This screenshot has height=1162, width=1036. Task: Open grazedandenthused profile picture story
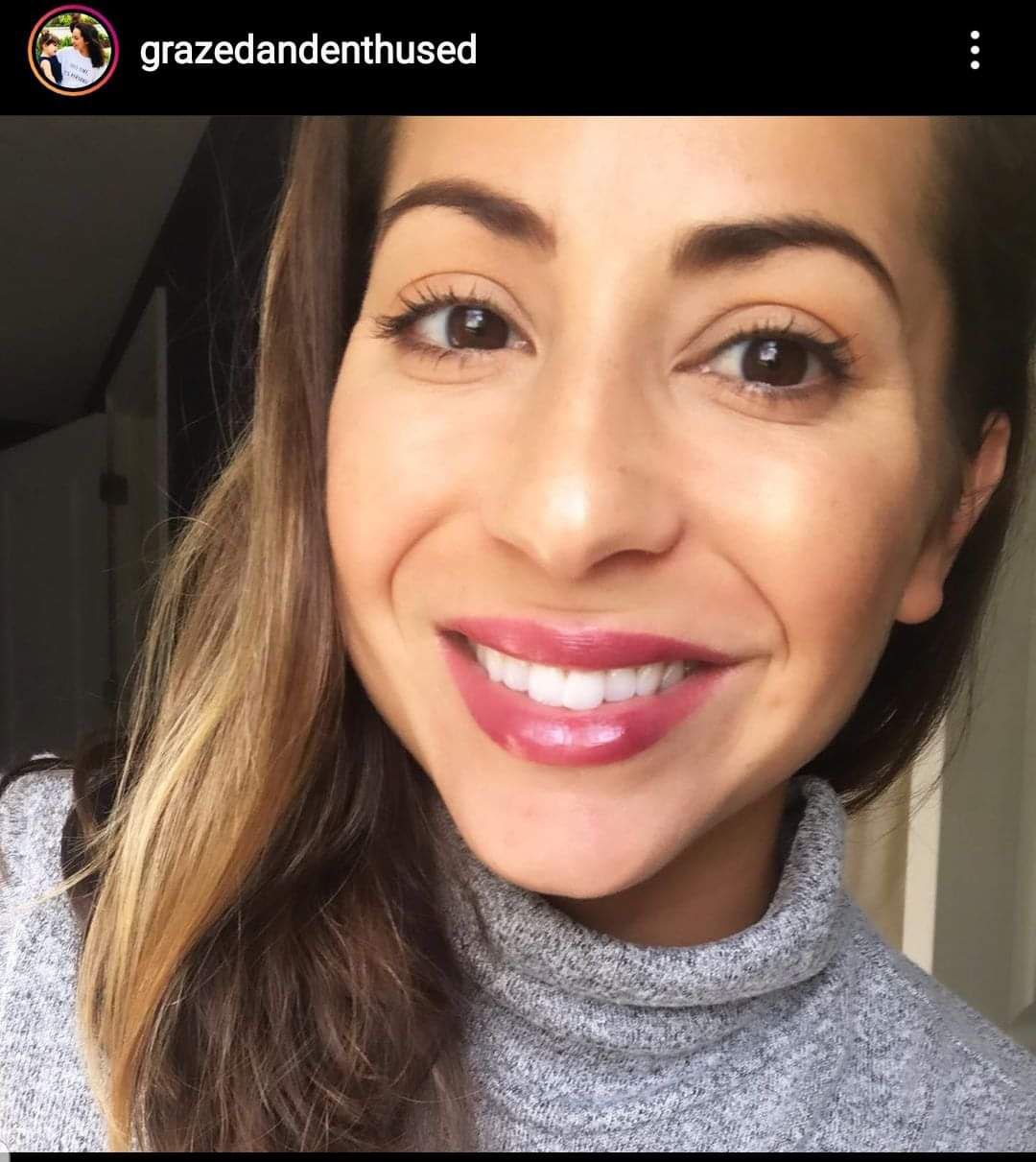click(73, 50)
